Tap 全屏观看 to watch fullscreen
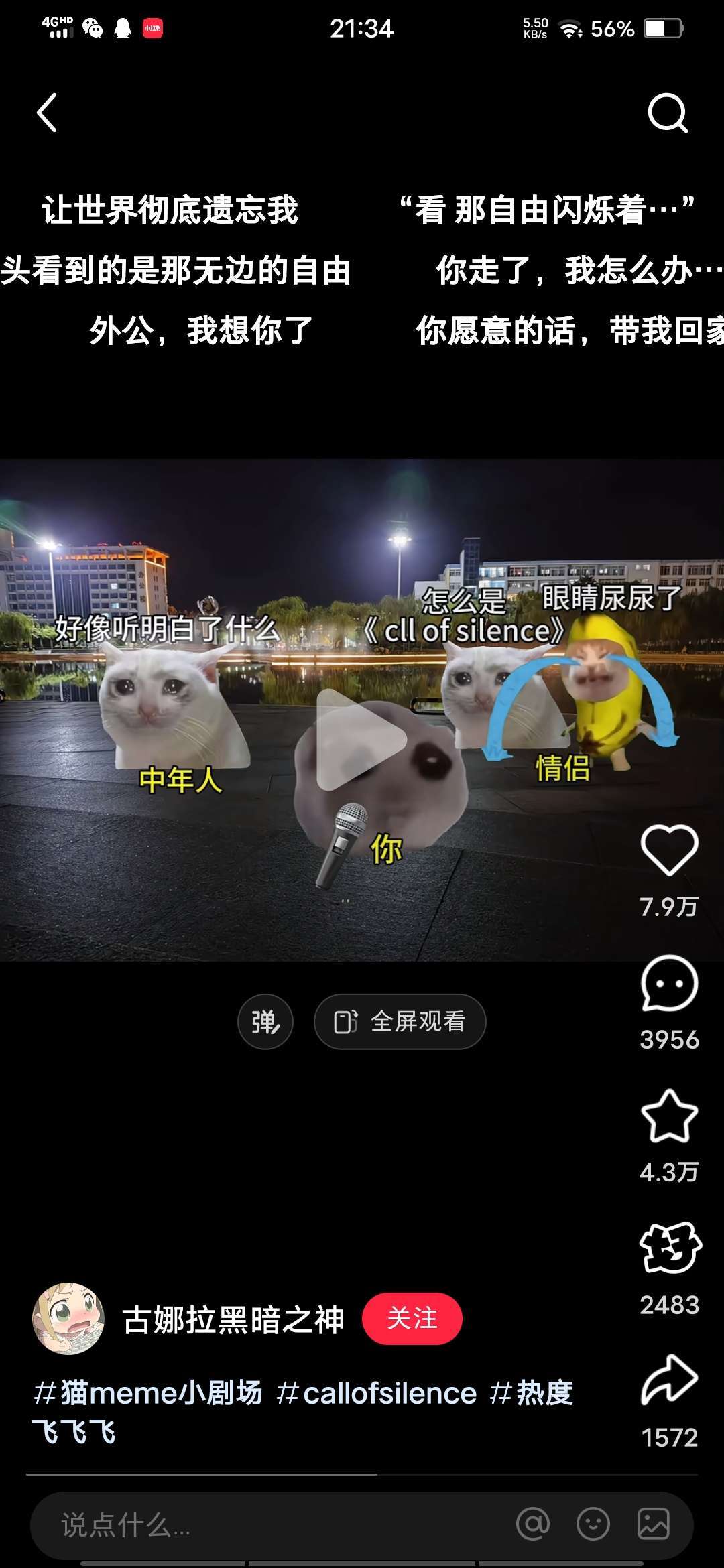Image resolution: width=724 pixels, height=1568 pixels. pyautogui.click(x=400, y=1022)
